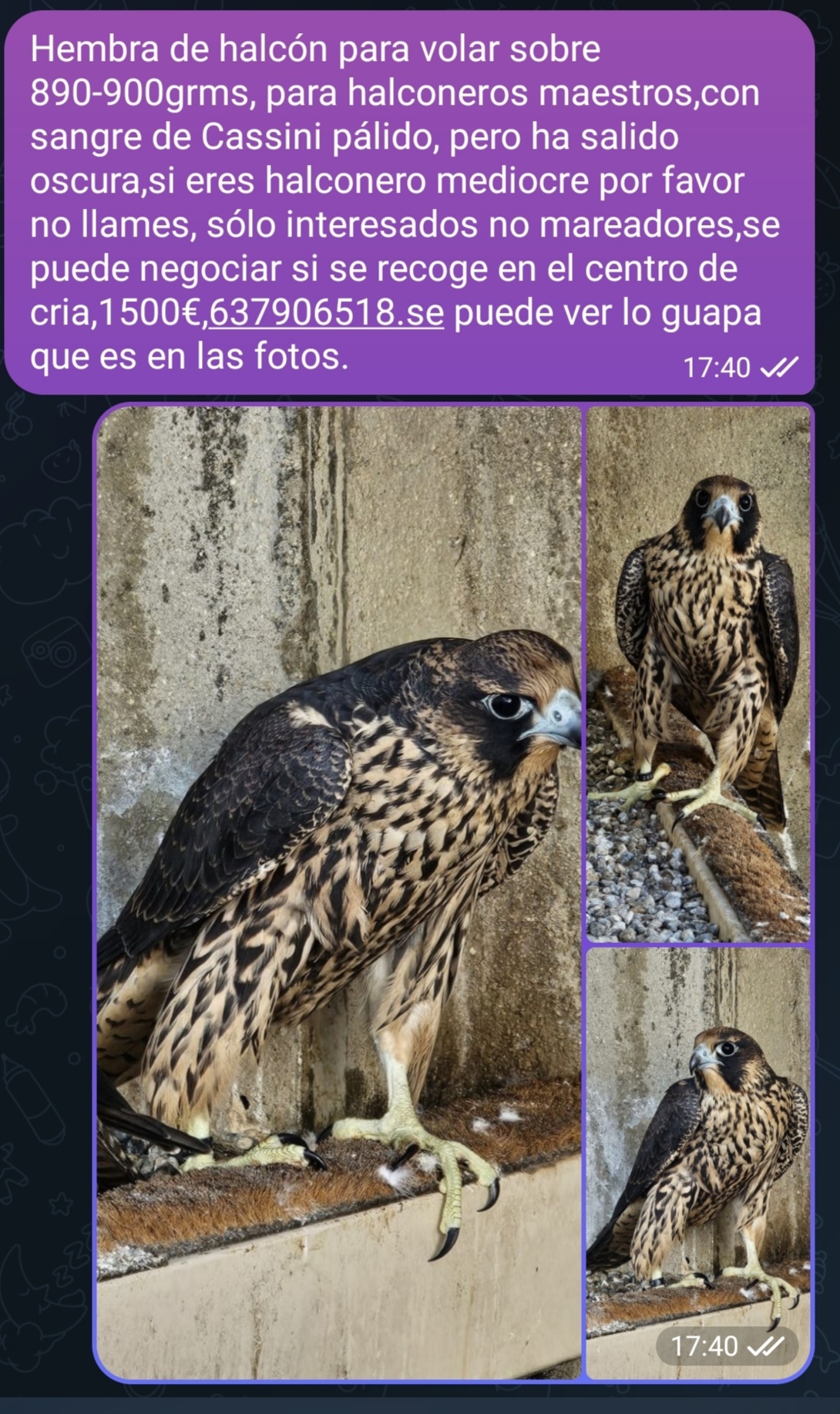Open the front-facing falcon photo

pyautogui.click(x=698, y=673)
